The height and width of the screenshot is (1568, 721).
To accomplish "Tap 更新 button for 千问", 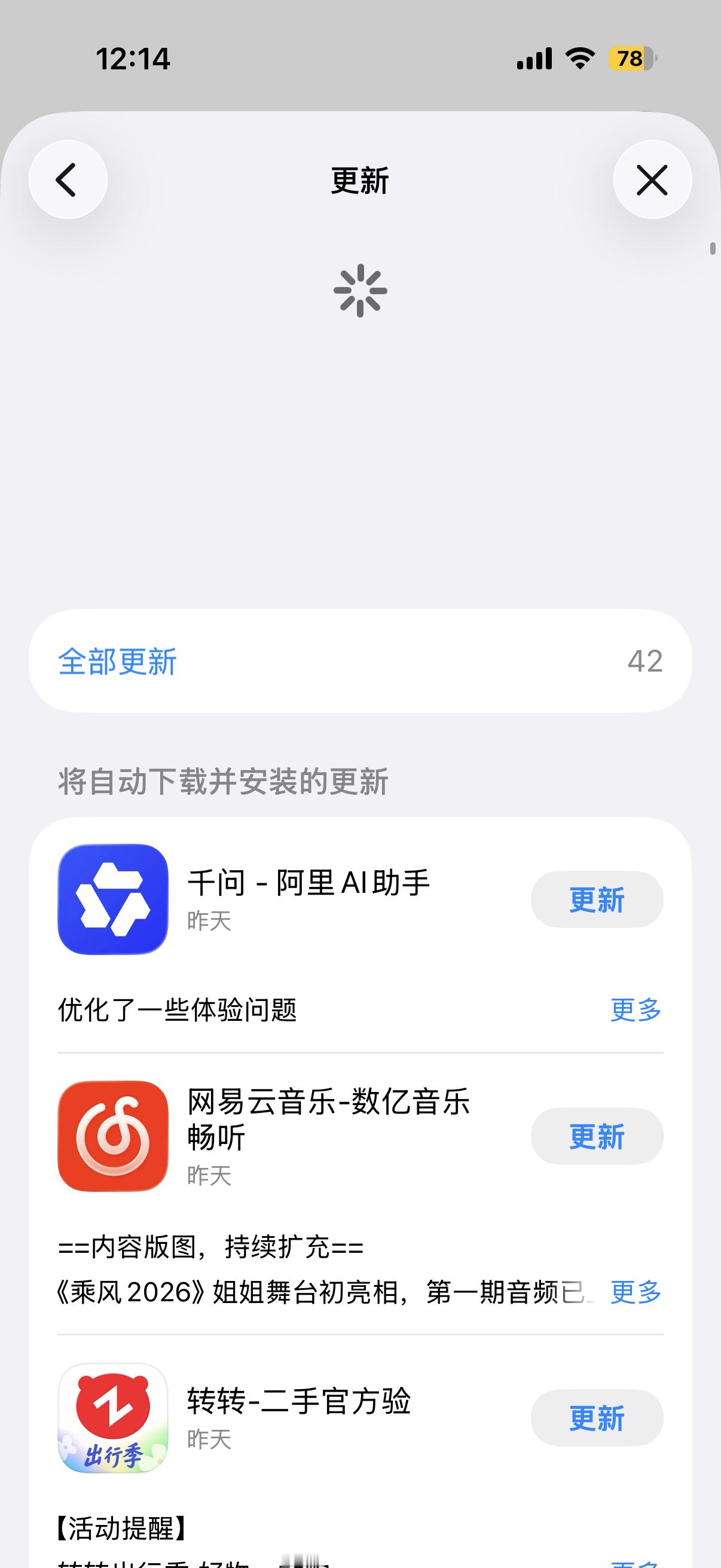I will 596,899.
